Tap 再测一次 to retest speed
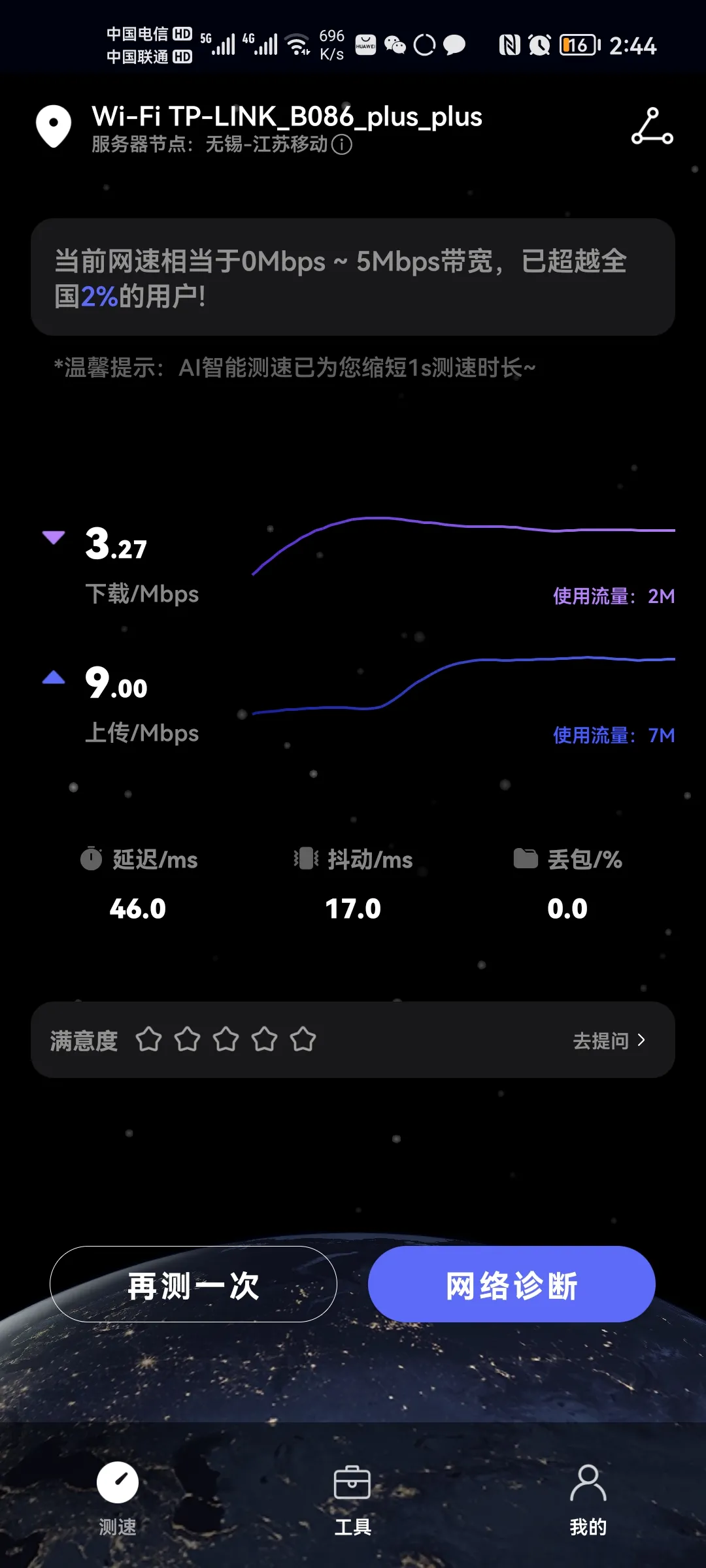Viewport: 706px width, 1568px height. click(x=193, y=1284)
